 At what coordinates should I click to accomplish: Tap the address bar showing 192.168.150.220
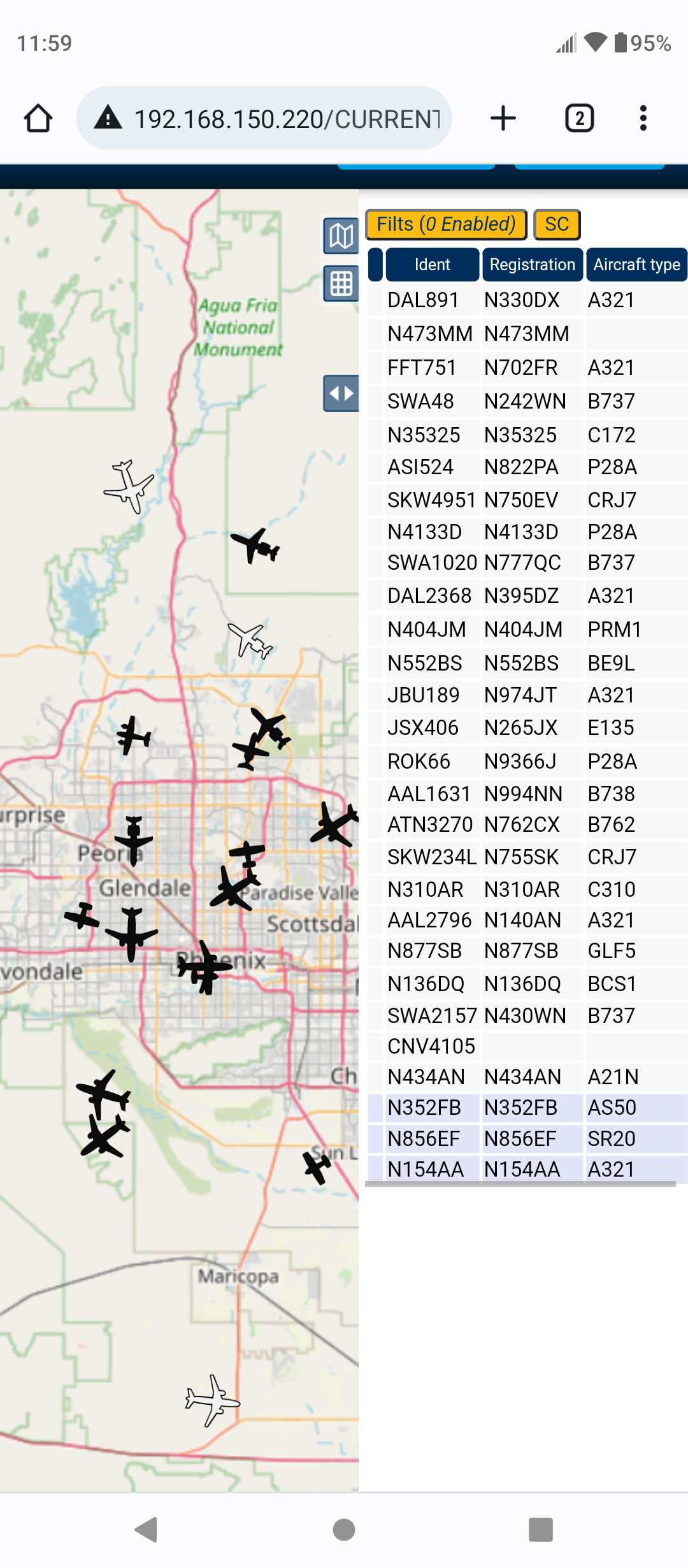coord(264,119)
